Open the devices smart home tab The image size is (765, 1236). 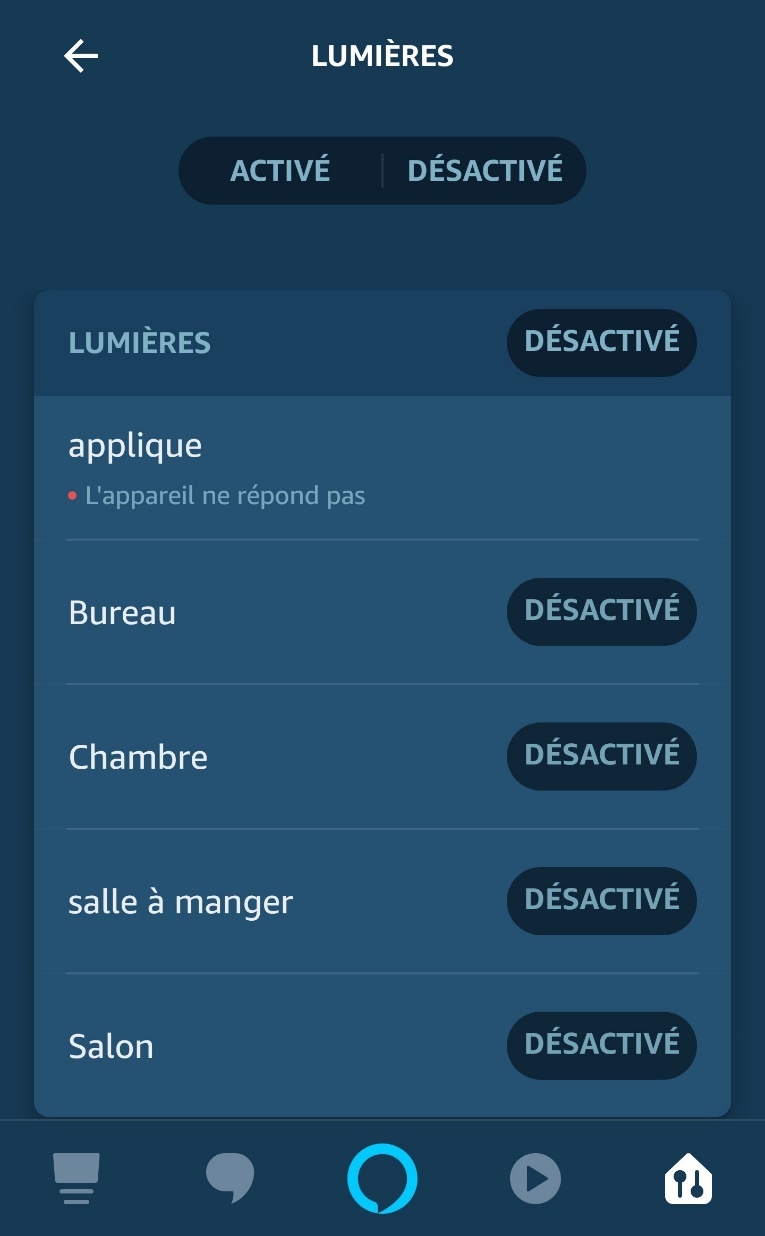[x=688, y=1178]
